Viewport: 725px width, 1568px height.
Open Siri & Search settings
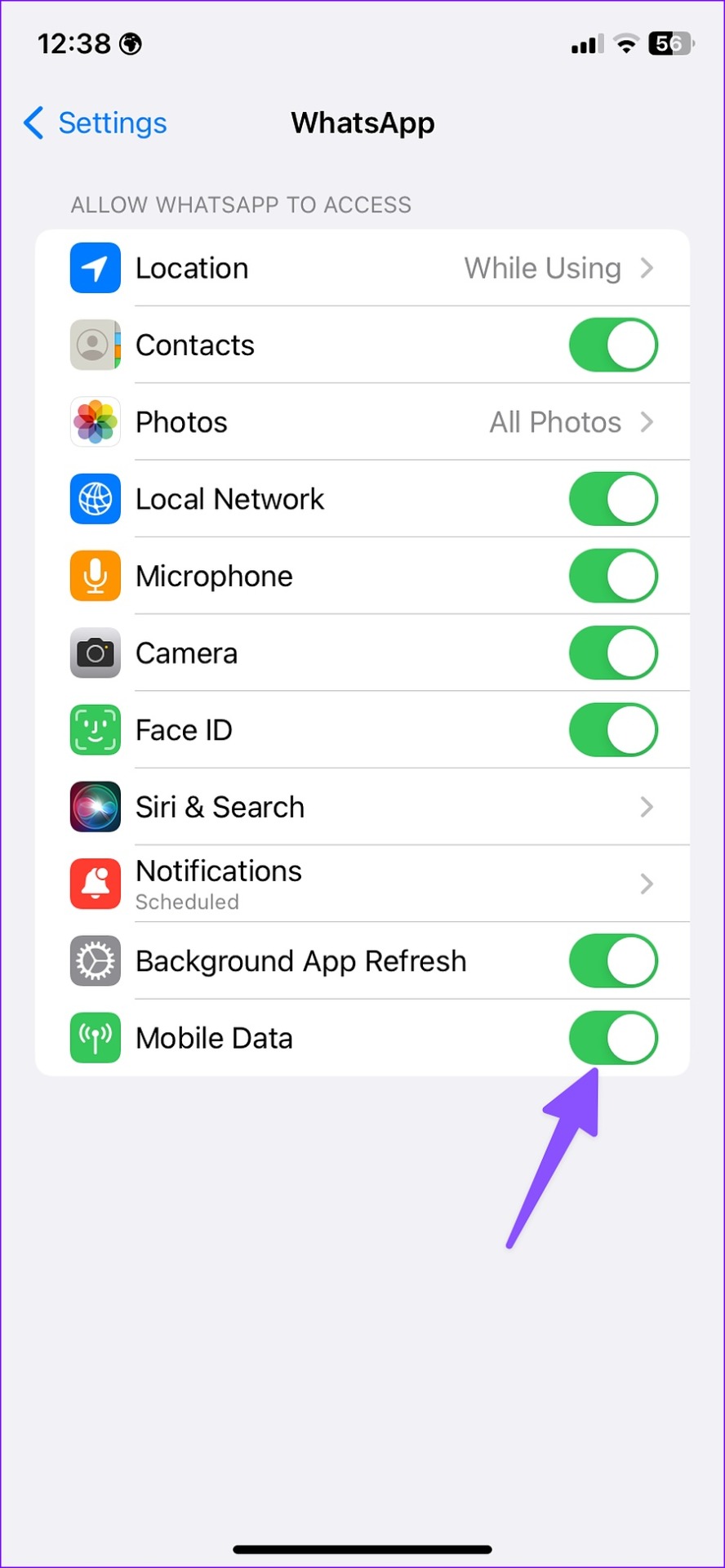tap(362, 807)
